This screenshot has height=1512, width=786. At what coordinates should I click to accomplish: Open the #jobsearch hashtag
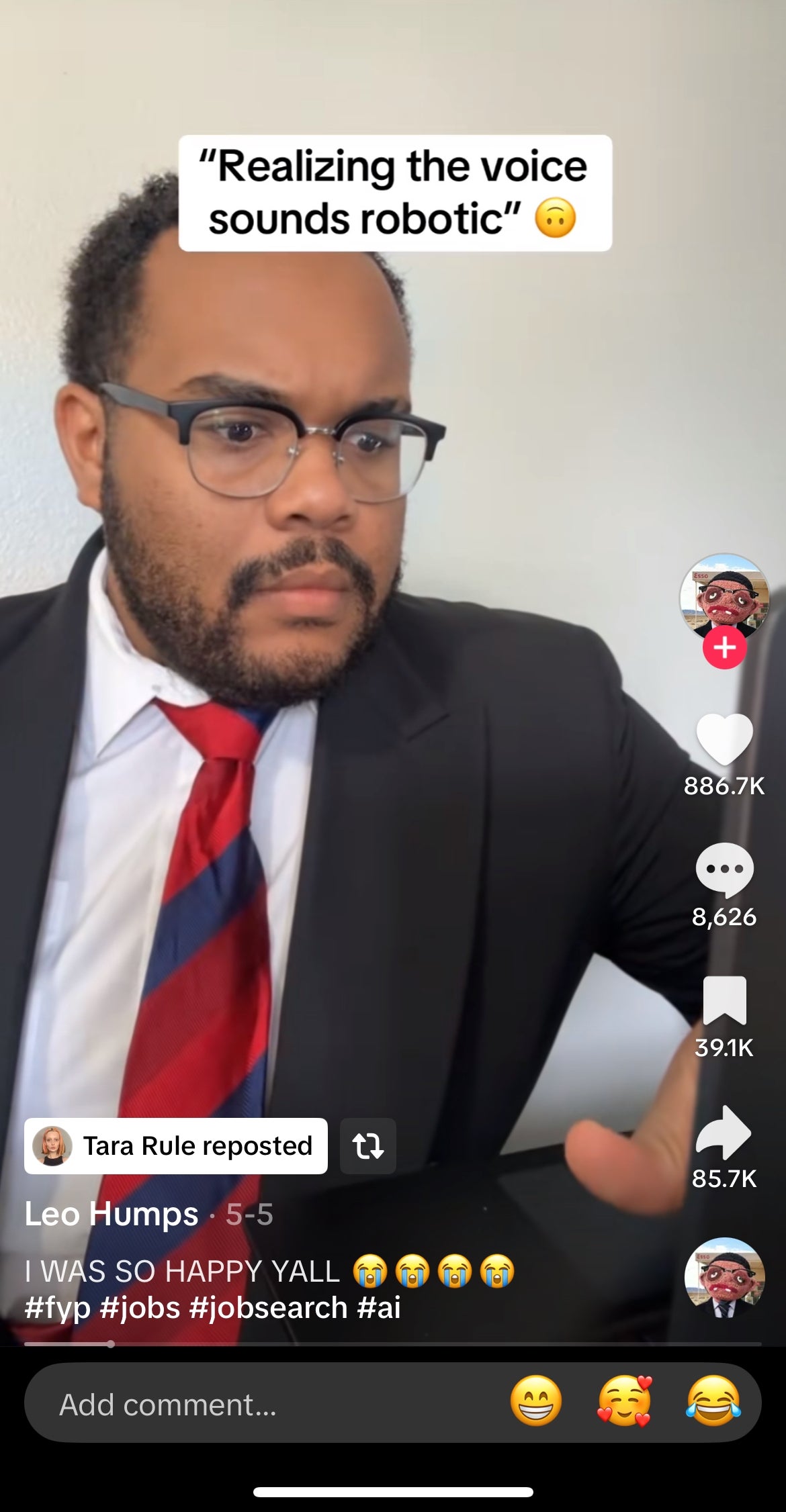268,1308
